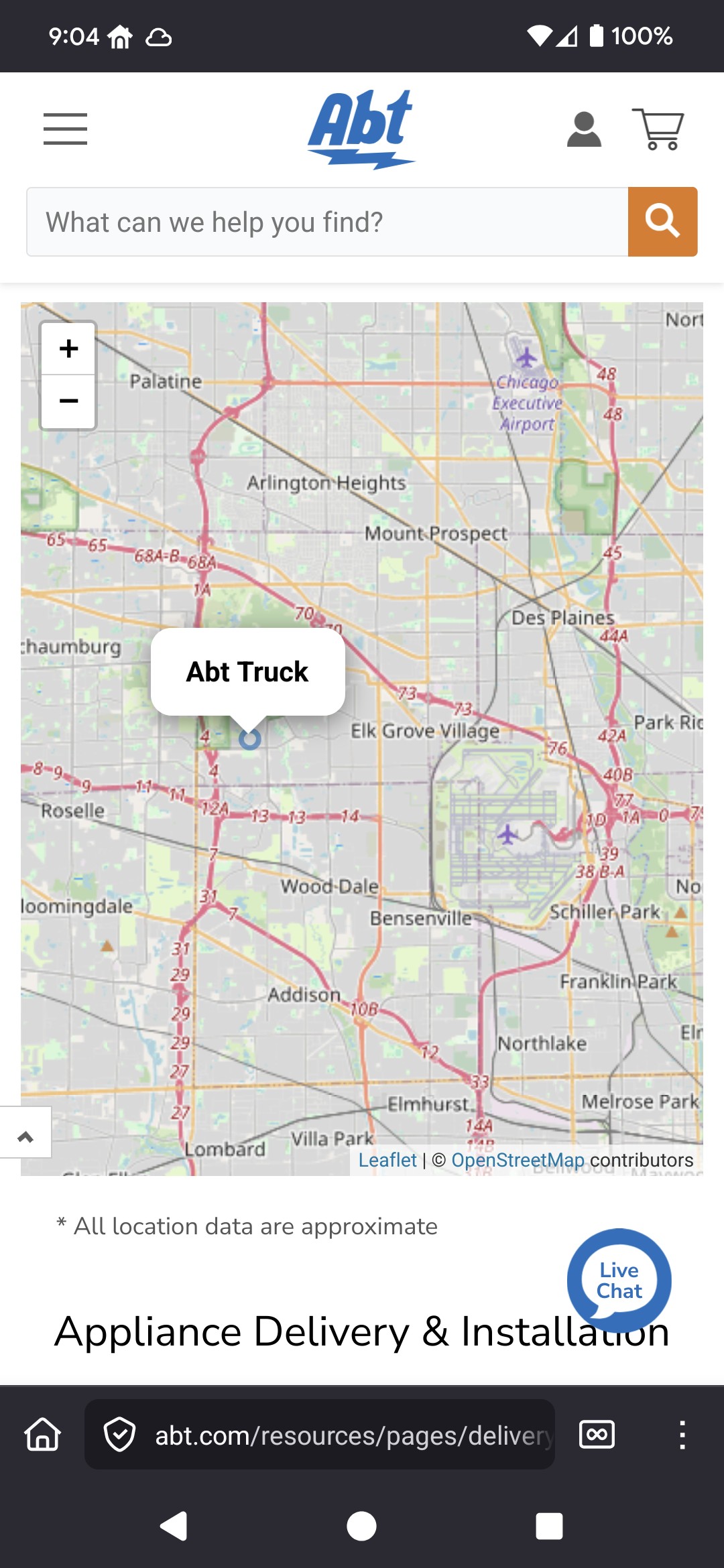The image size is (724, 1568).
Task: Tap the site security shield icon
Action: click(x=119, y=1436)
